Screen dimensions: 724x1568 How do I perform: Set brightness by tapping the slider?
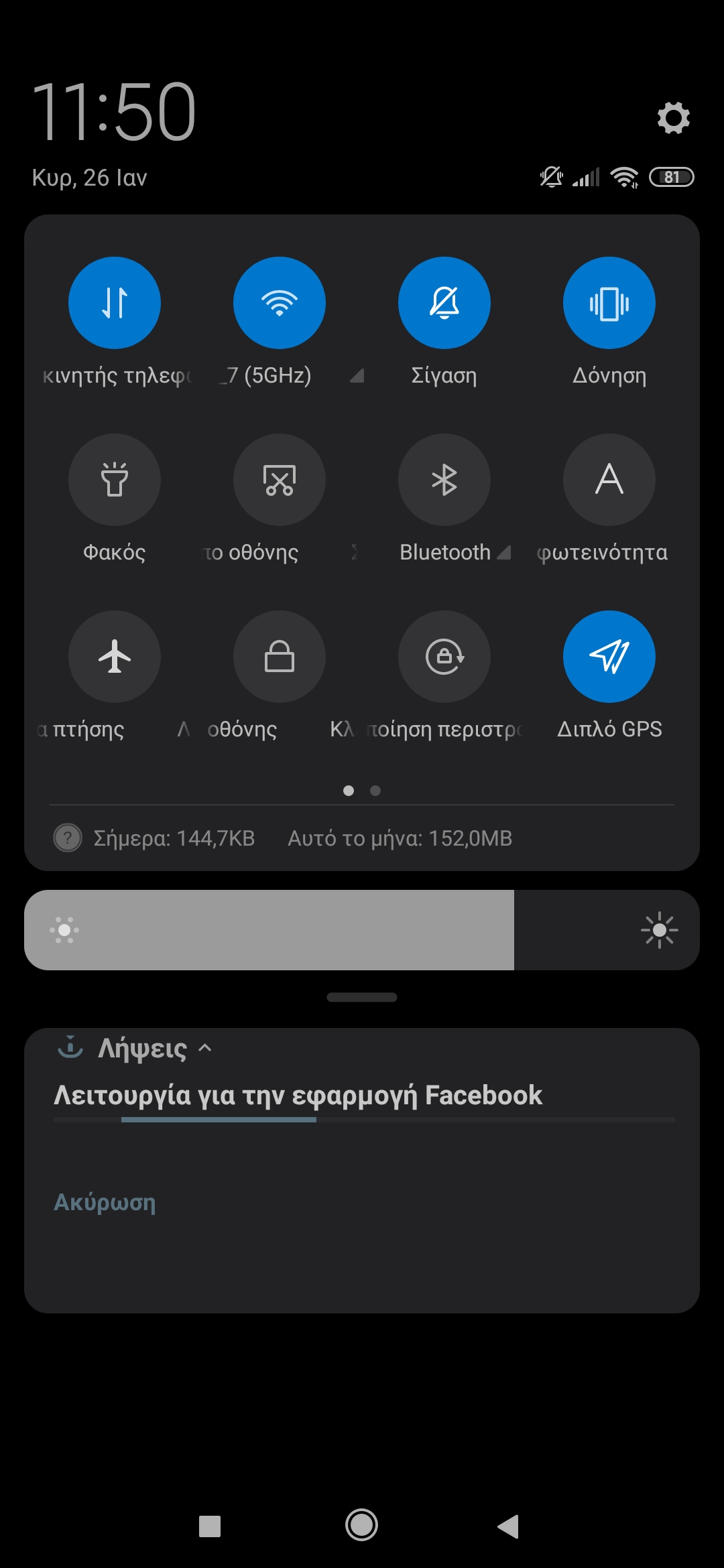click(362, 930)
